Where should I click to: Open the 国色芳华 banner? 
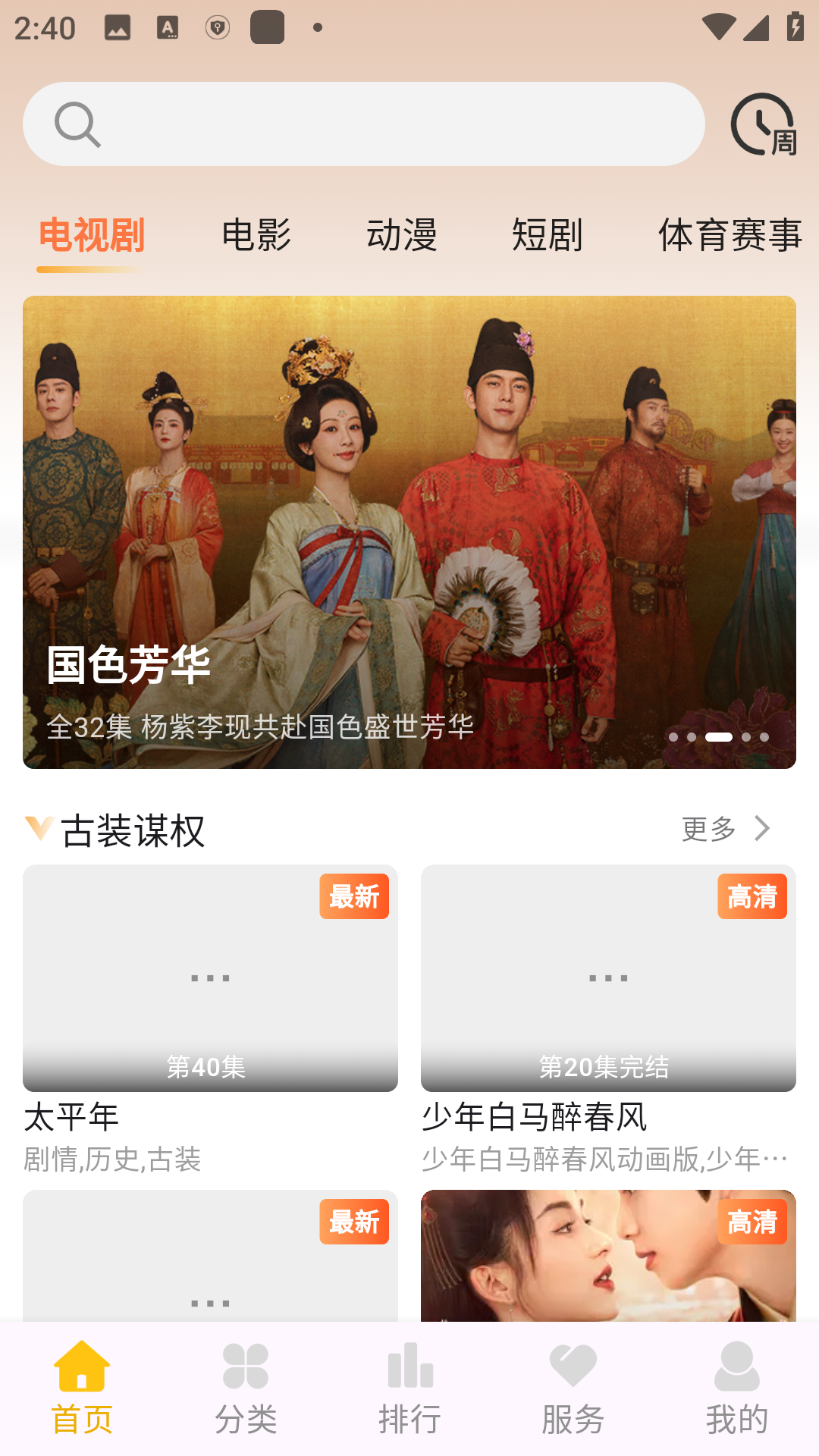coord(409,532)
